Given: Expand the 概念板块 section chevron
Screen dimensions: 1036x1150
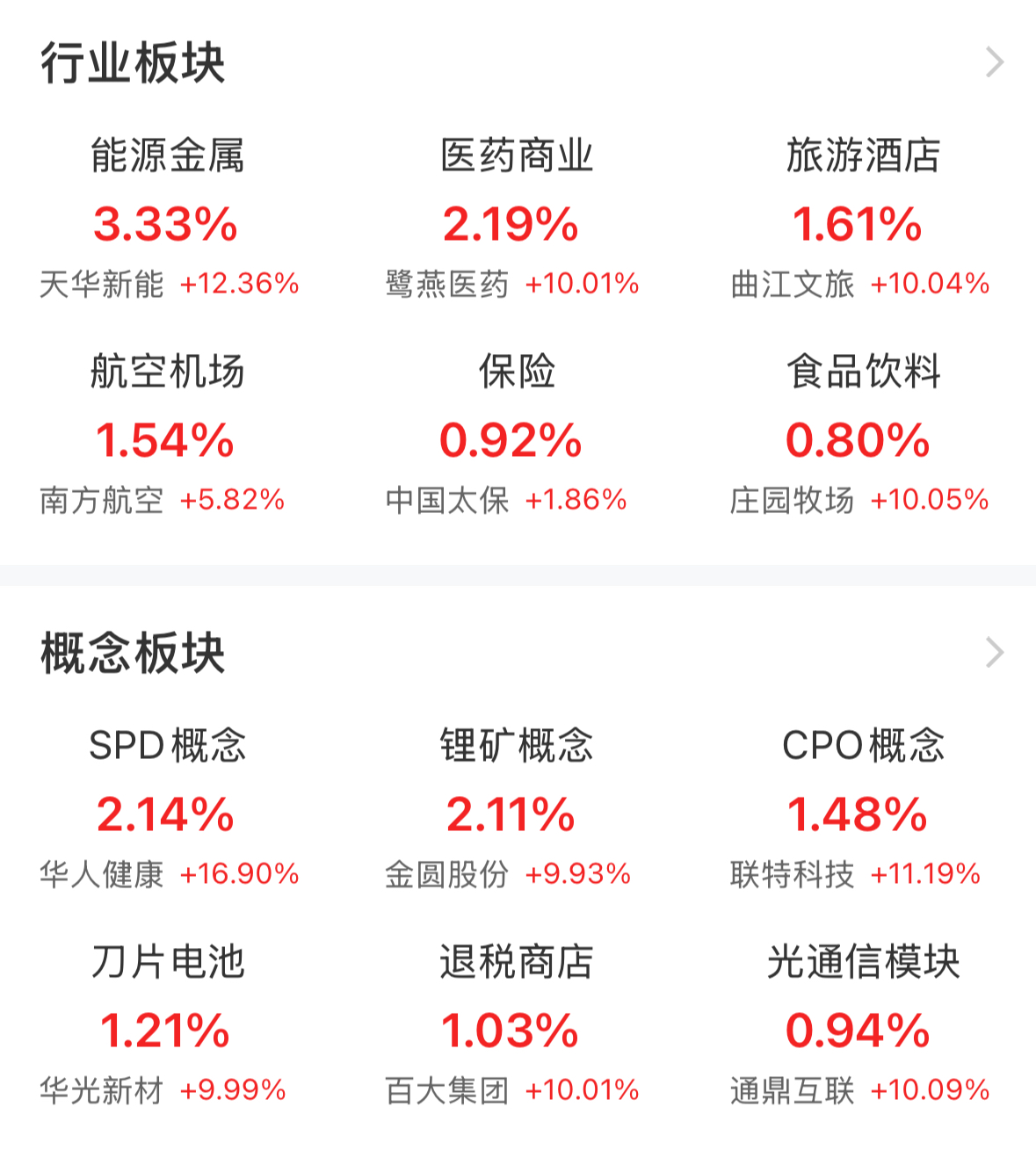Looking at the screenshot, I should (x=994, y=653).
